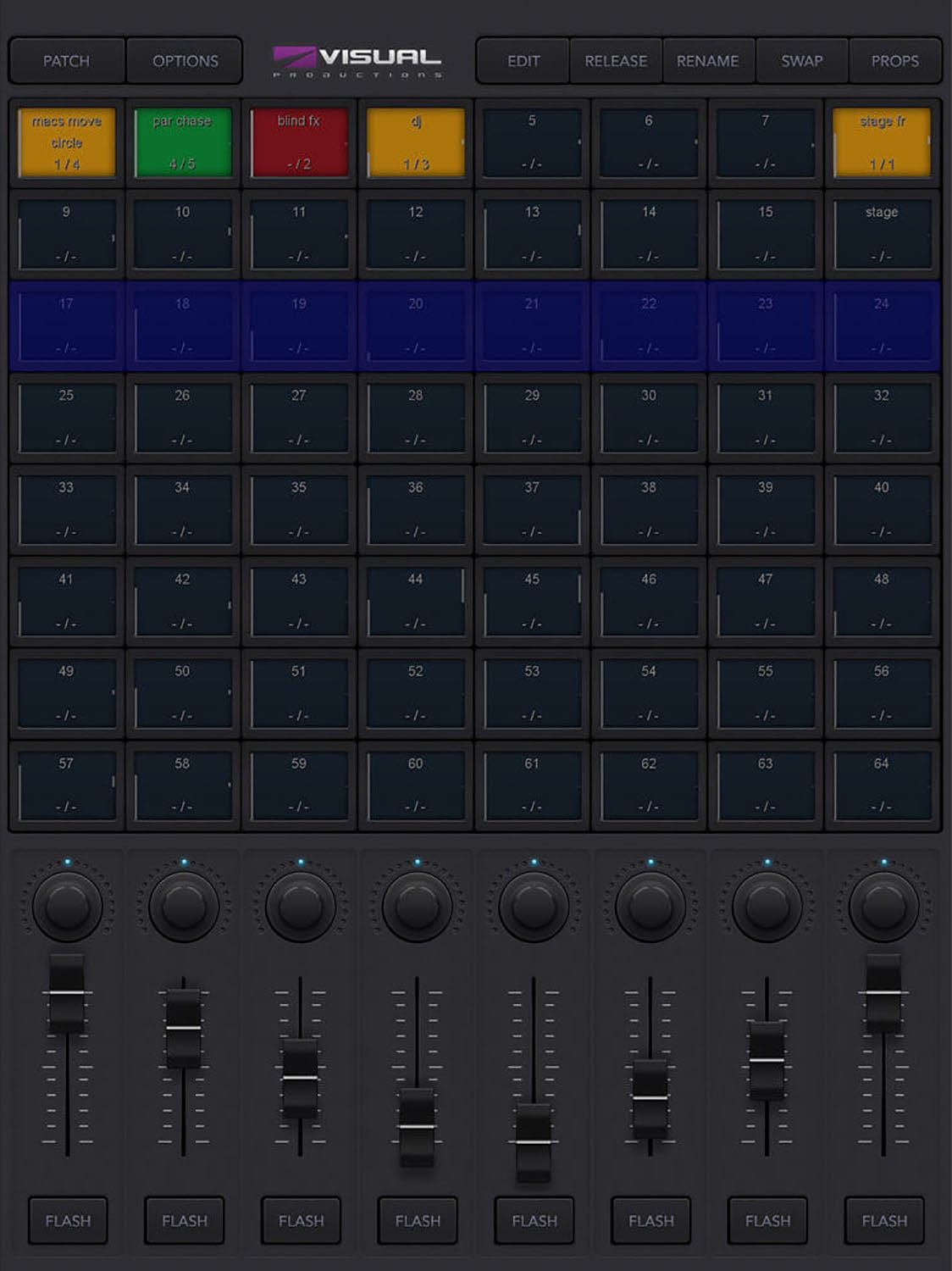Image resolution: width=952 pixels, height=1271 pixels.
Task: Enter EDIT mode
Action: click(523, 60)
